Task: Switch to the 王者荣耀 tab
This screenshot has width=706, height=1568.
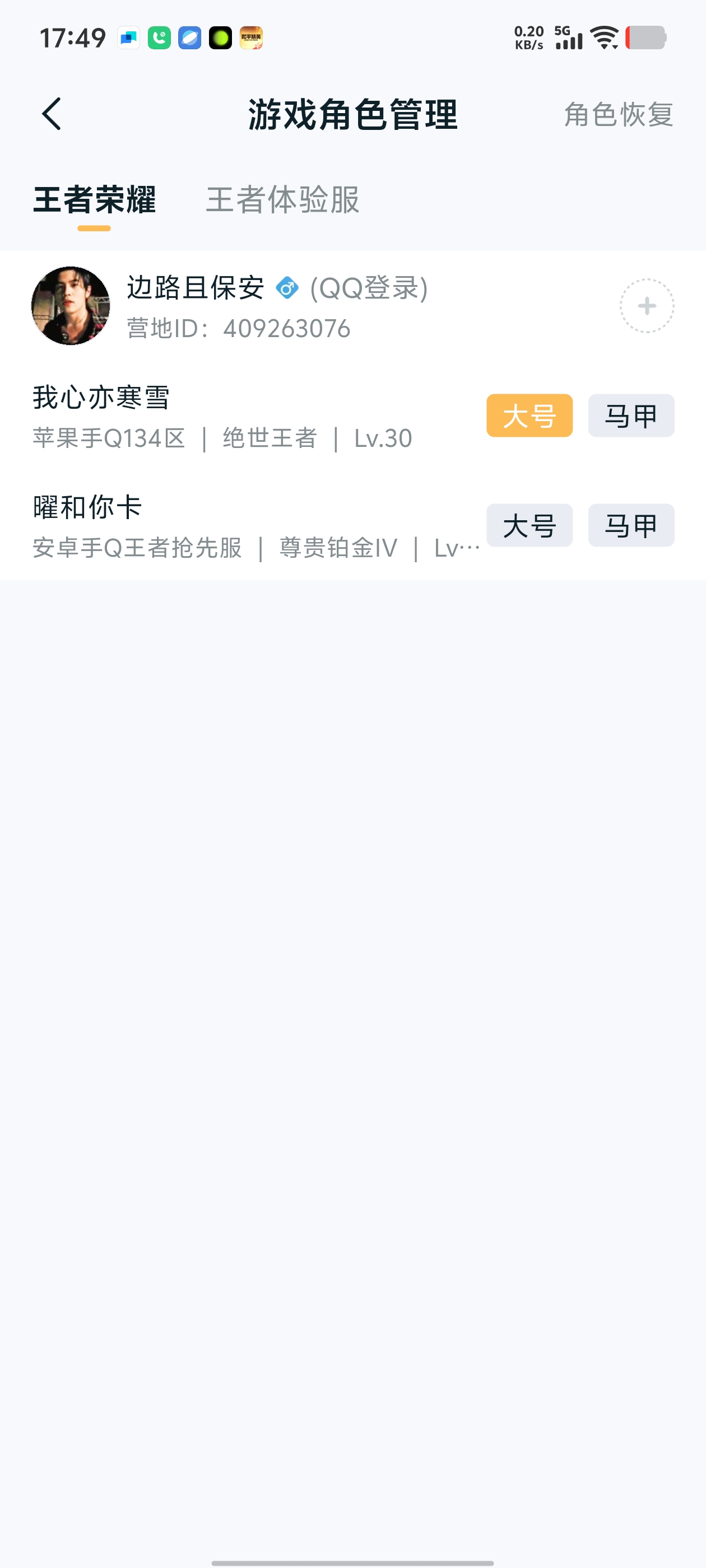Action: click(95, 200)
